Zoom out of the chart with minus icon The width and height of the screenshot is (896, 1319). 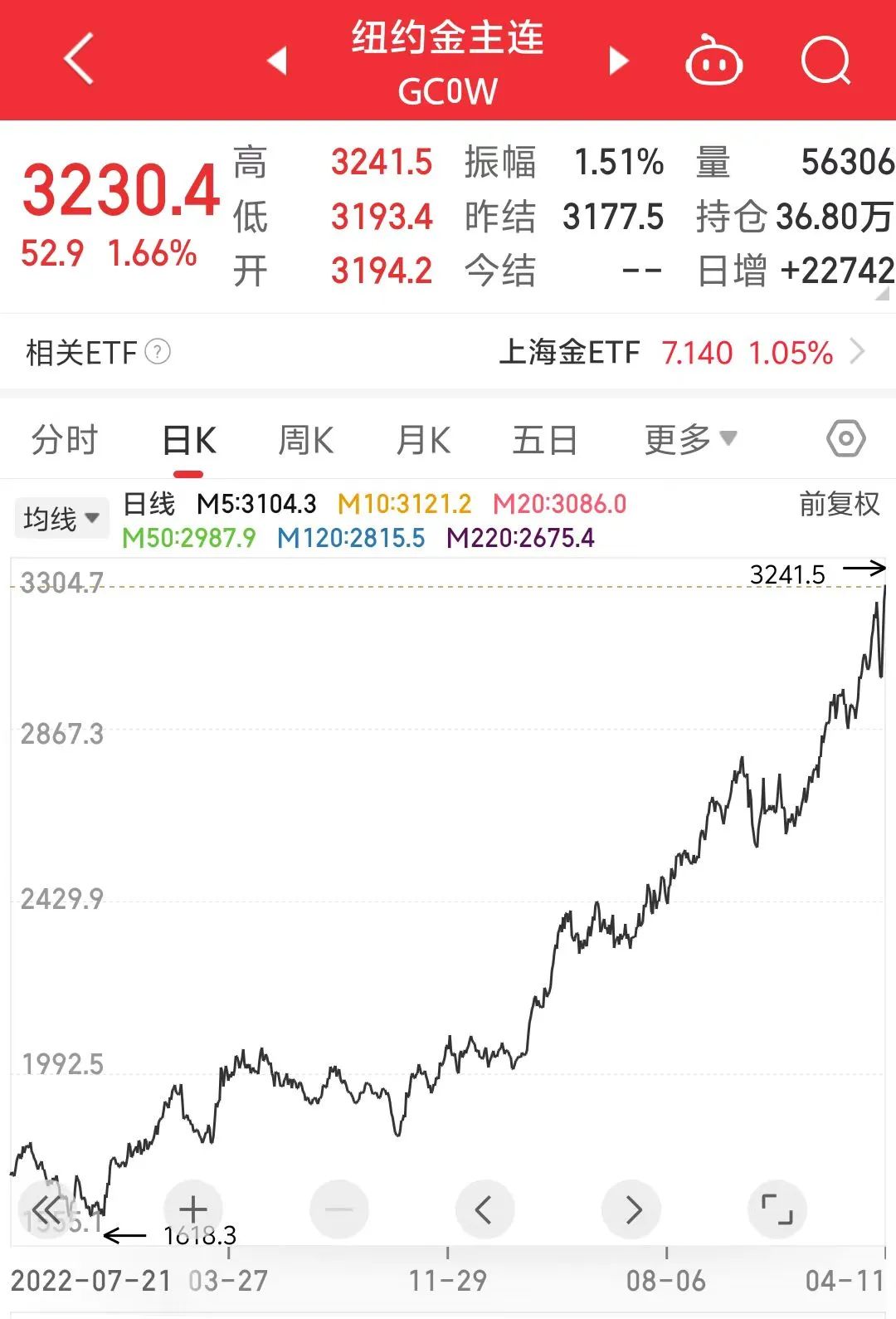(338, 1209)
